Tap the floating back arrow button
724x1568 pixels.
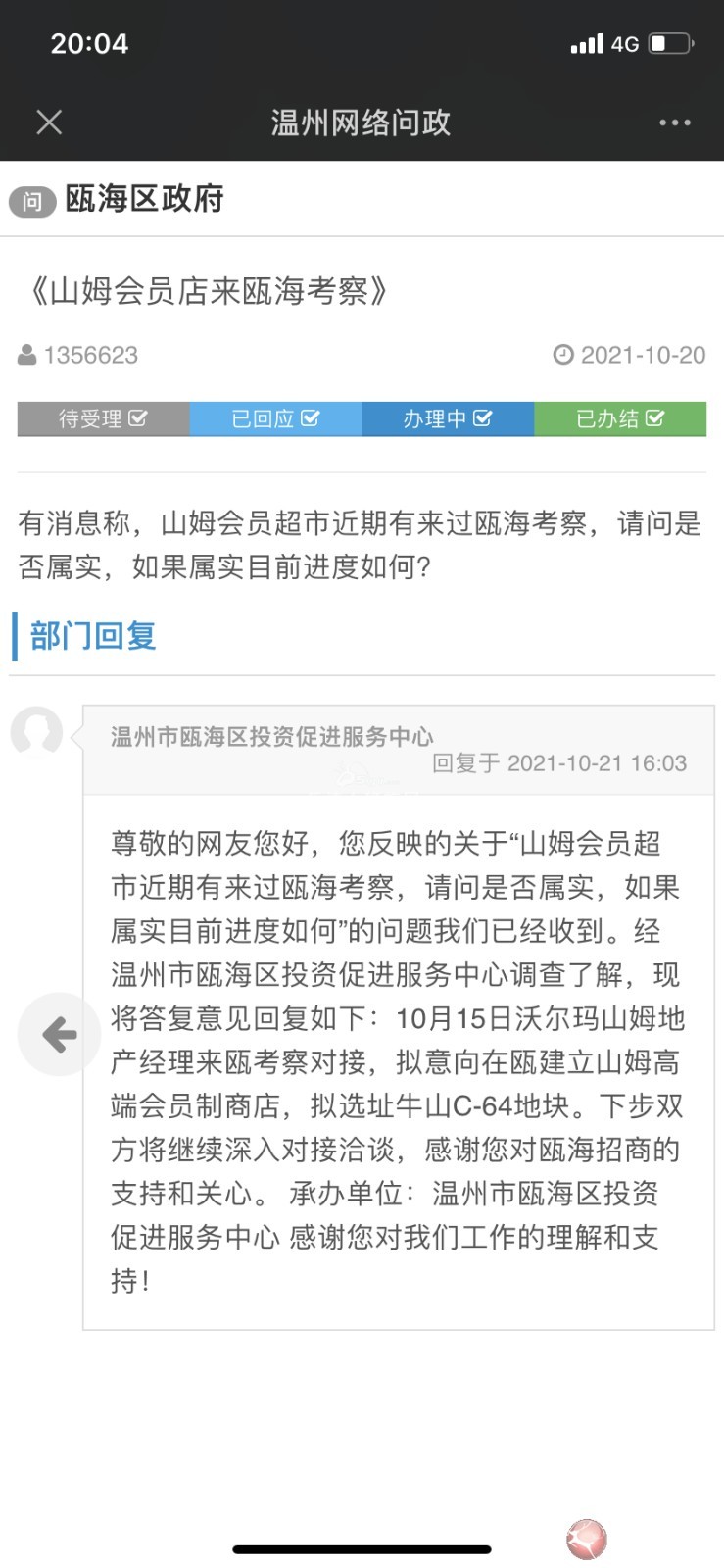tap(59, 1034)
